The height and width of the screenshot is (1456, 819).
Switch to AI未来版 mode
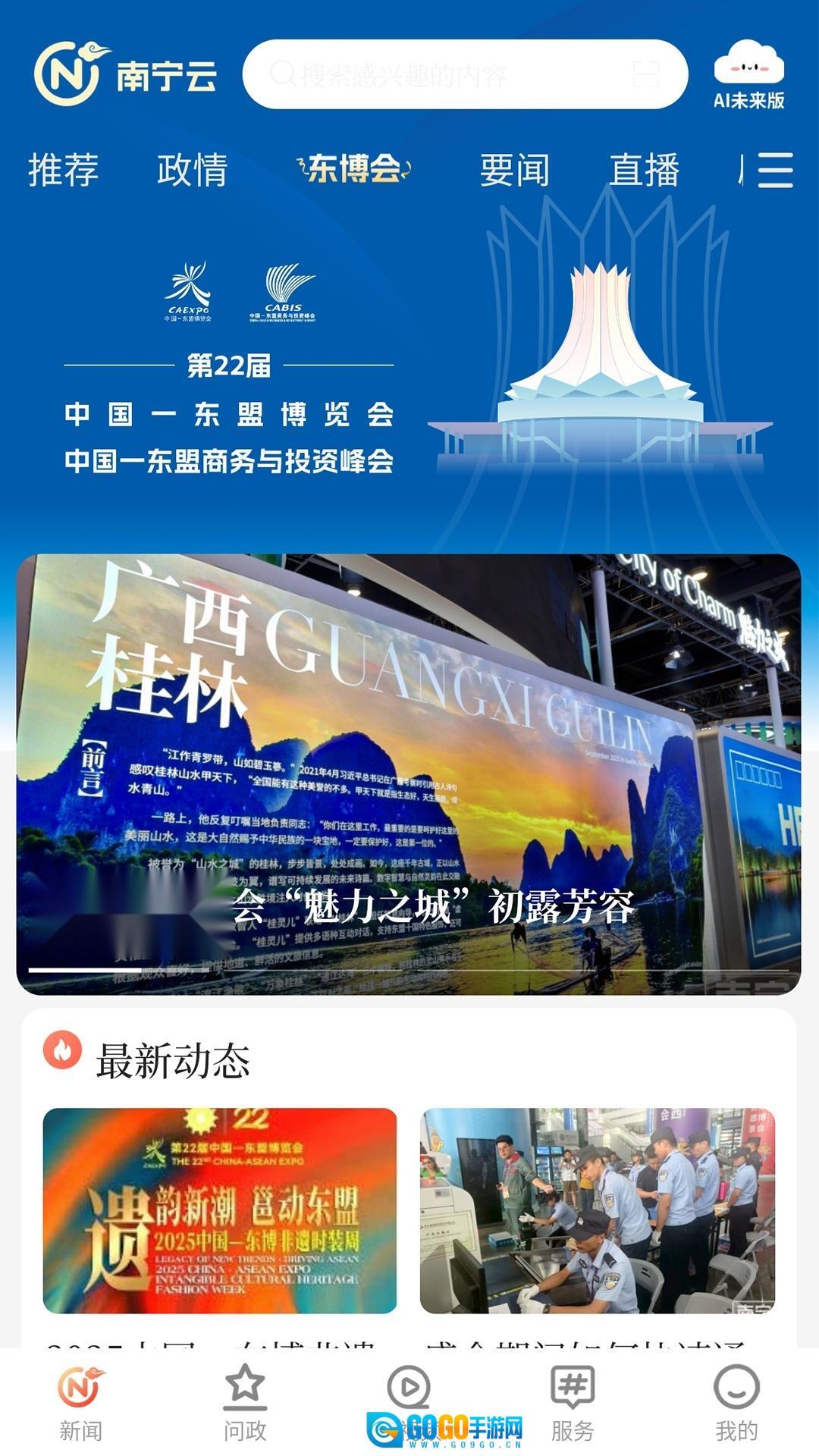[x=748, y=76]
